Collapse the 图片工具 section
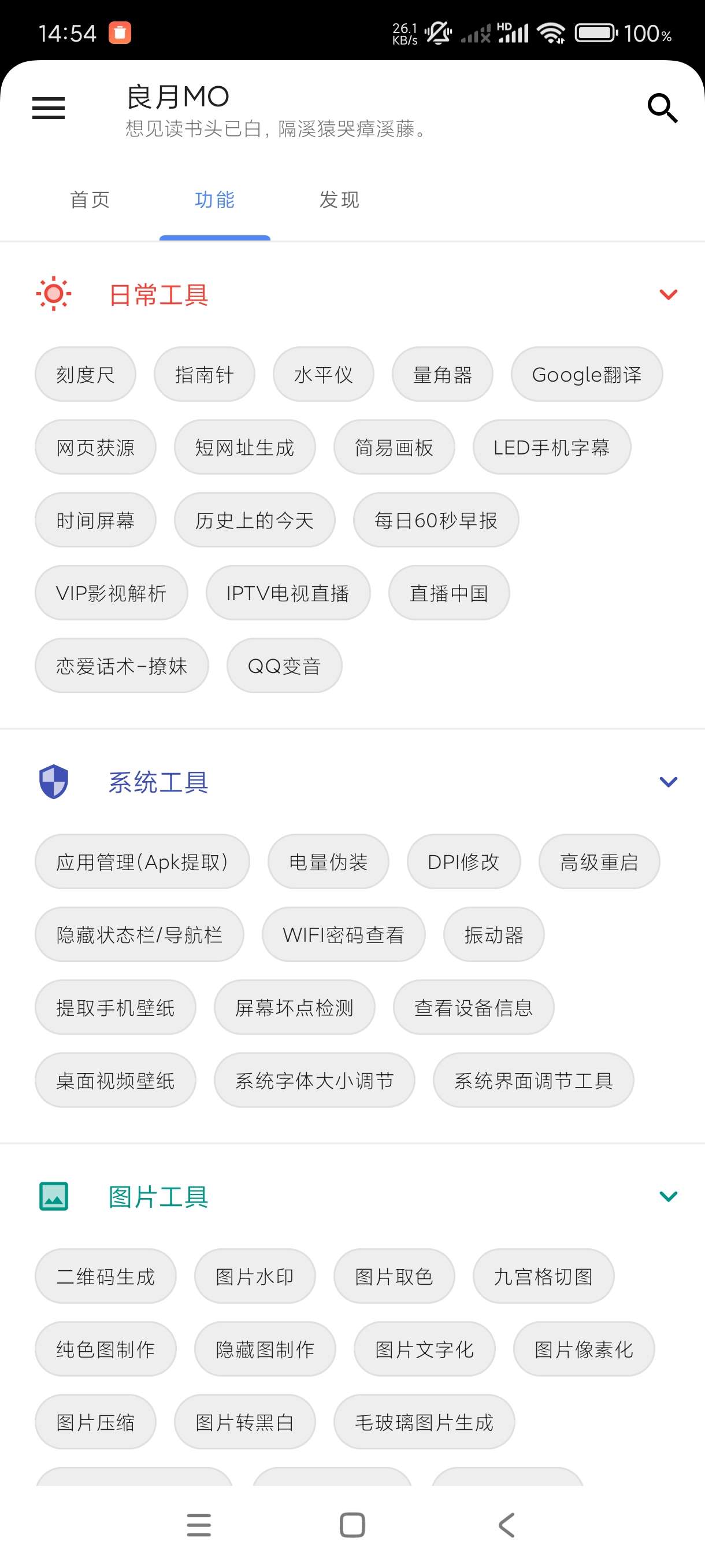 [668, 1197]
